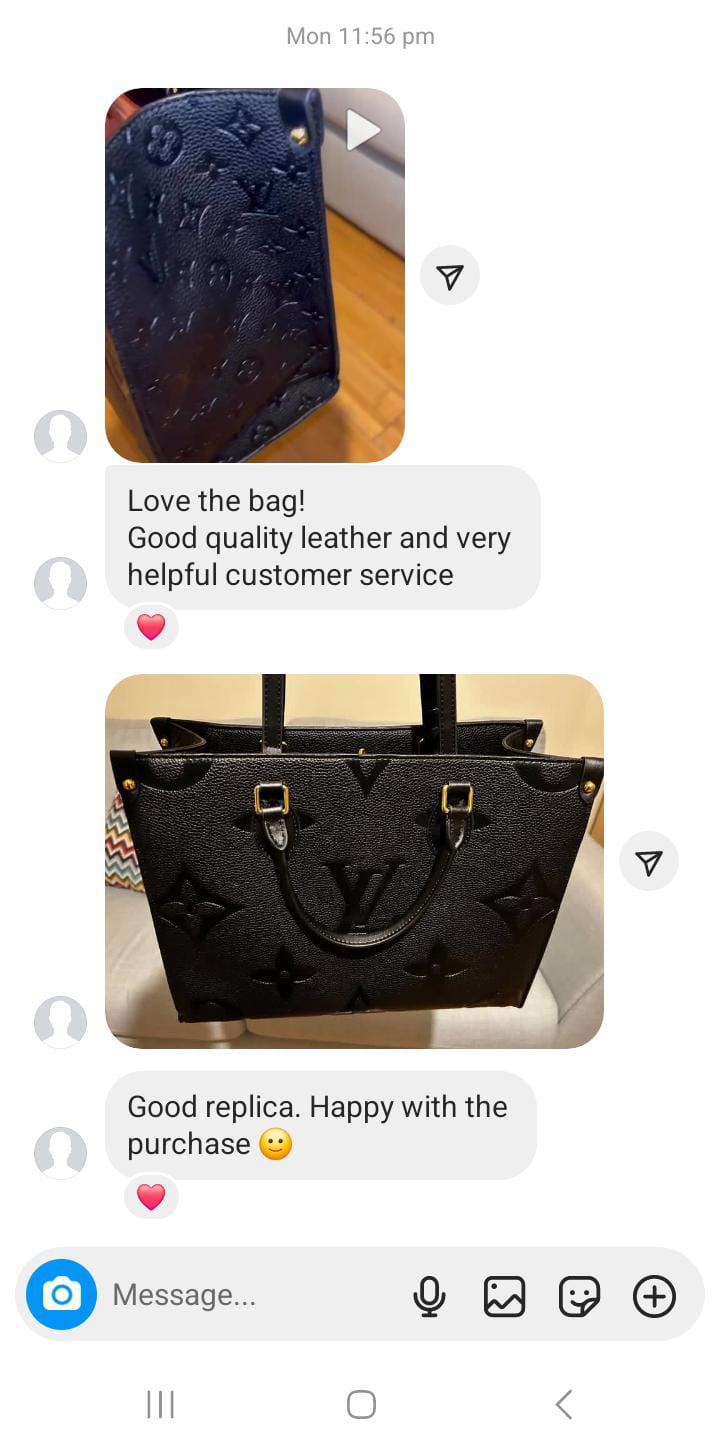Screen dimensions: 720x1446
Task: Forward the bag video message
Action: [450, 276]
